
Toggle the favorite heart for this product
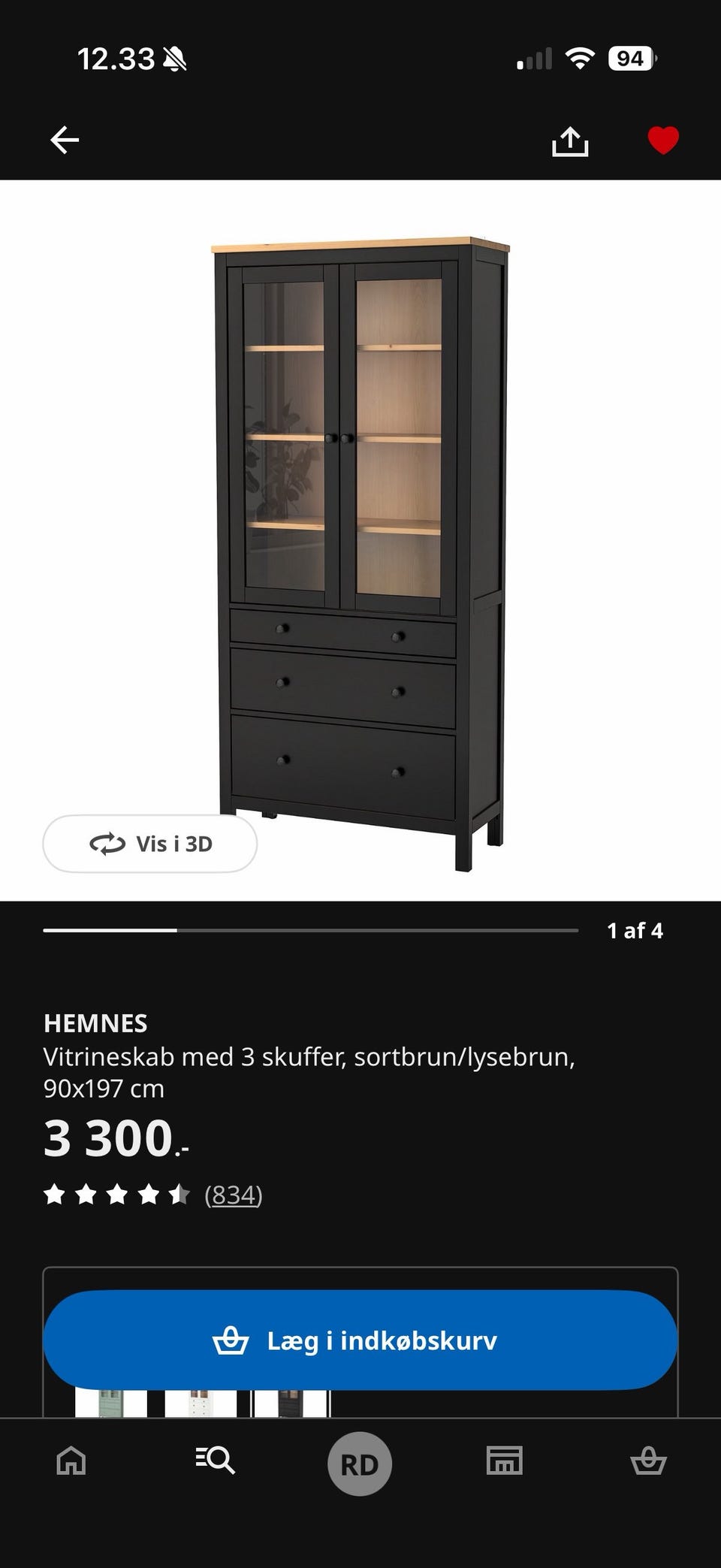664,139
